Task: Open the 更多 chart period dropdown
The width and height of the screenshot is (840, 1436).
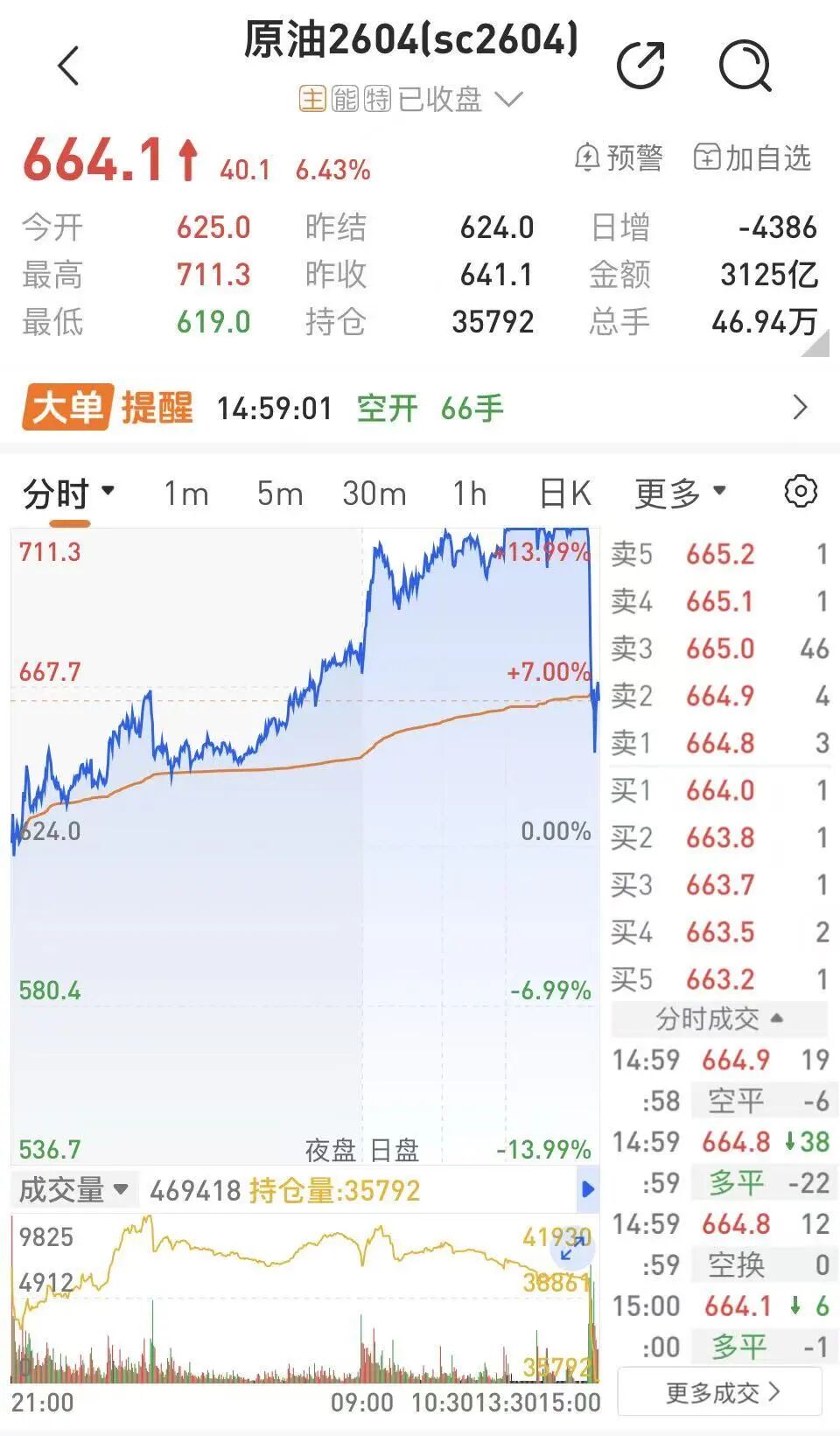Action: click(x=680, y=494)
